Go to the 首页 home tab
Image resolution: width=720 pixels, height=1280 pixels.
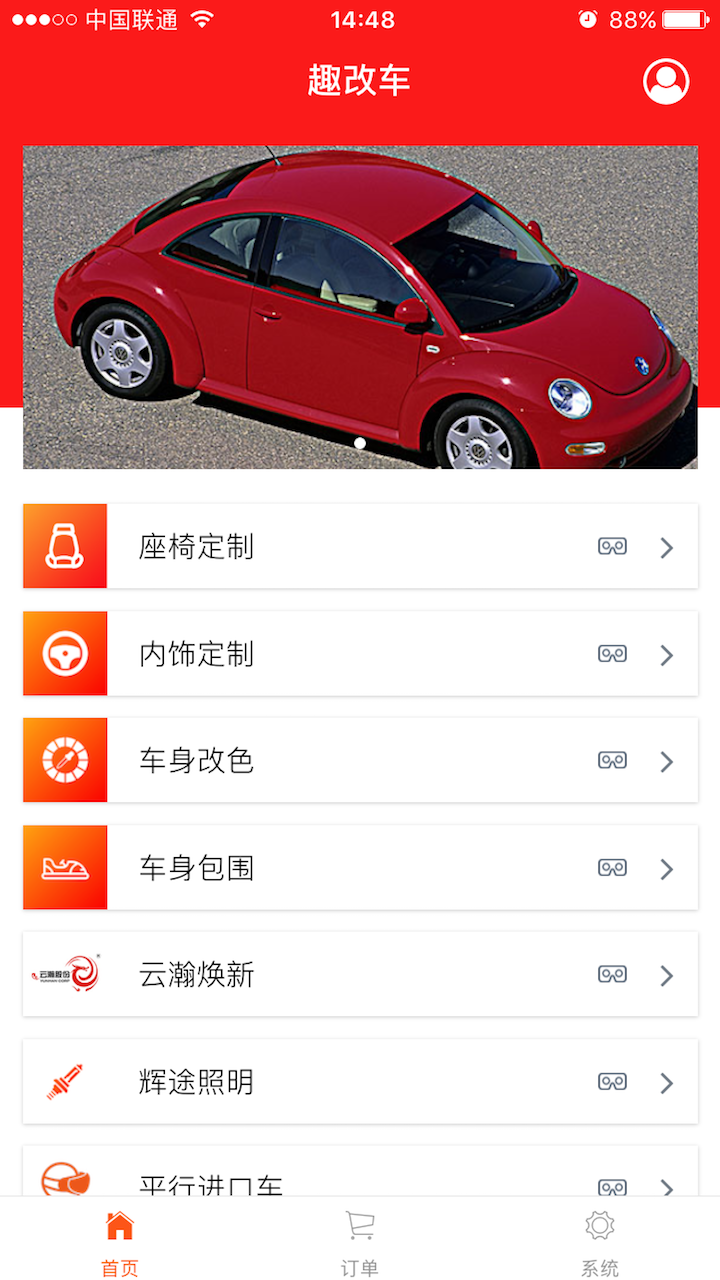120,1242
